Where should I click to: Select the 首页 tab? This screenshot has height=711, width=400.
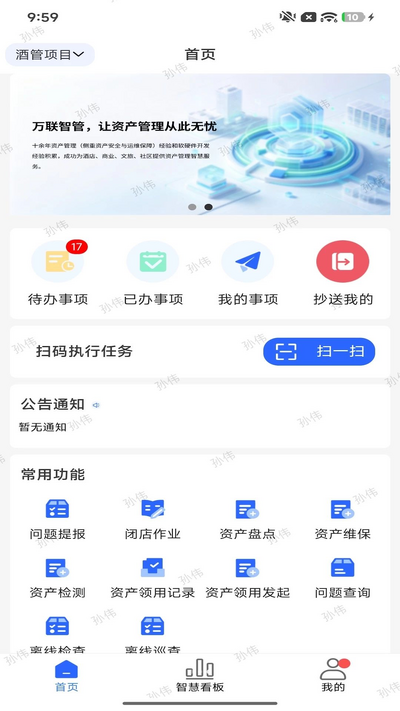67,676
